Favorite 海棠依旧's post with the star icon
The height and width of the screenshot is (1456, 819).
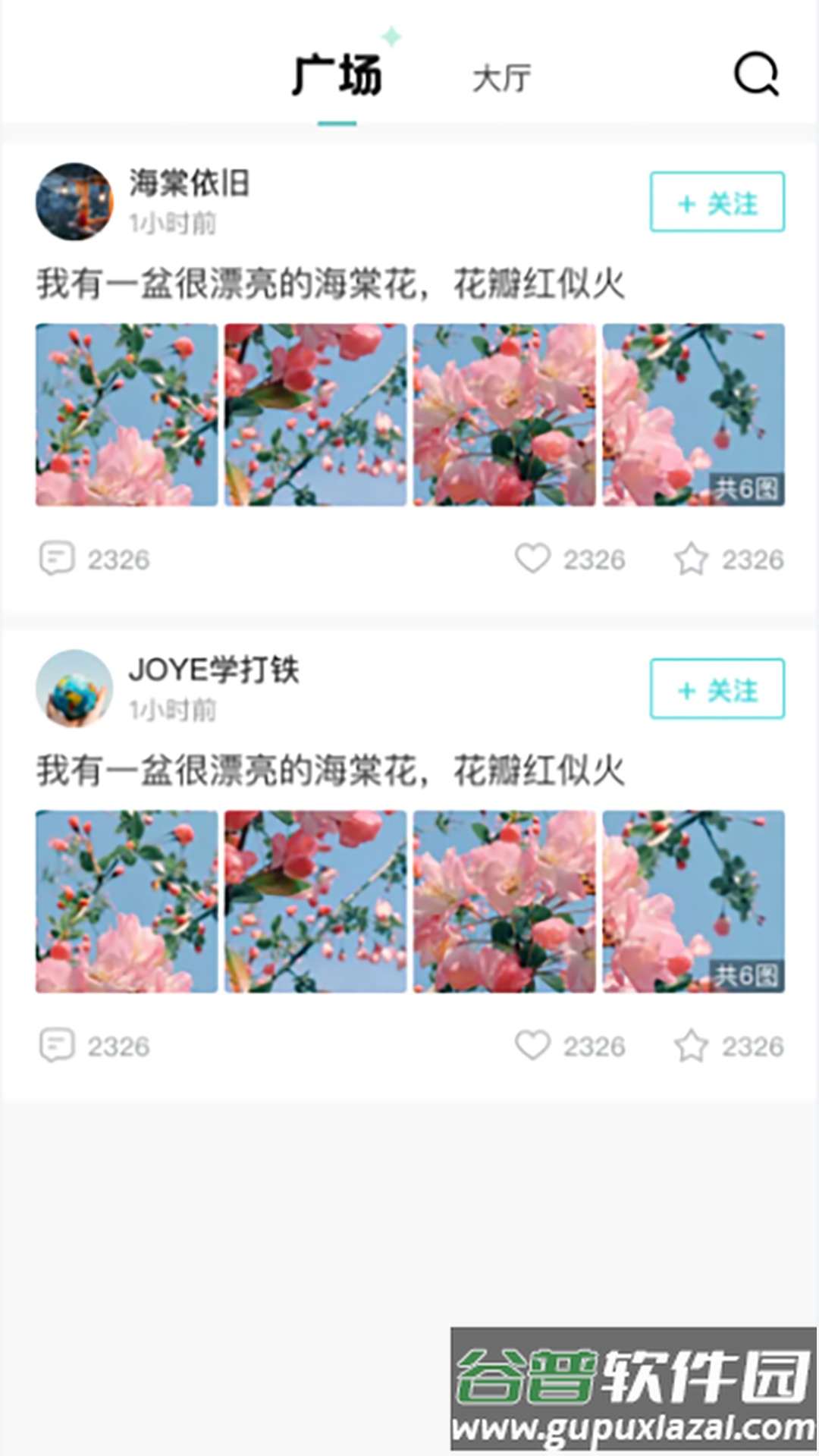(x=692, y=557)
